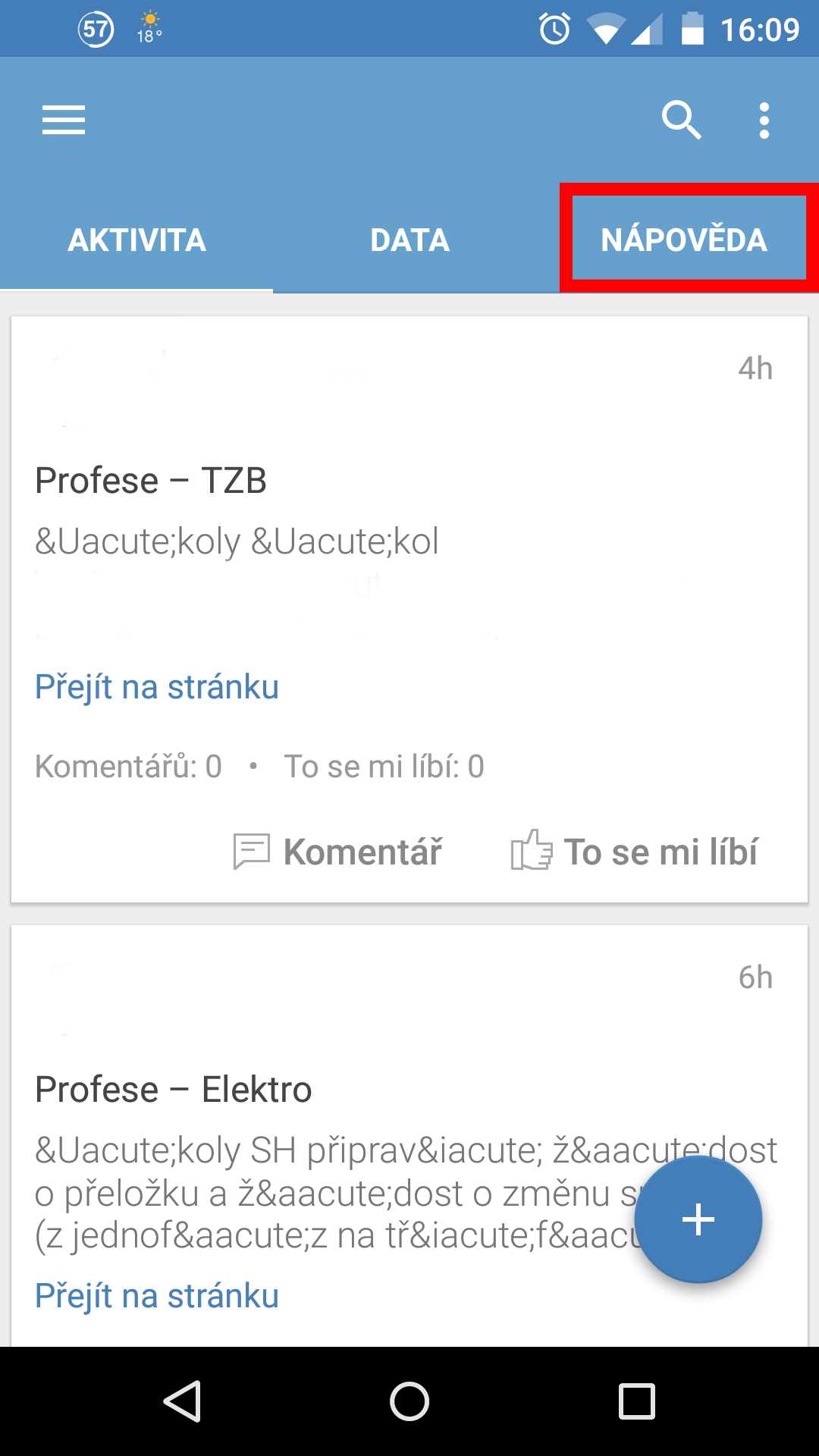This screenshot has width=819, height=1456.
Task: Switch to the DATA tab
Action: tap(409, 240)
